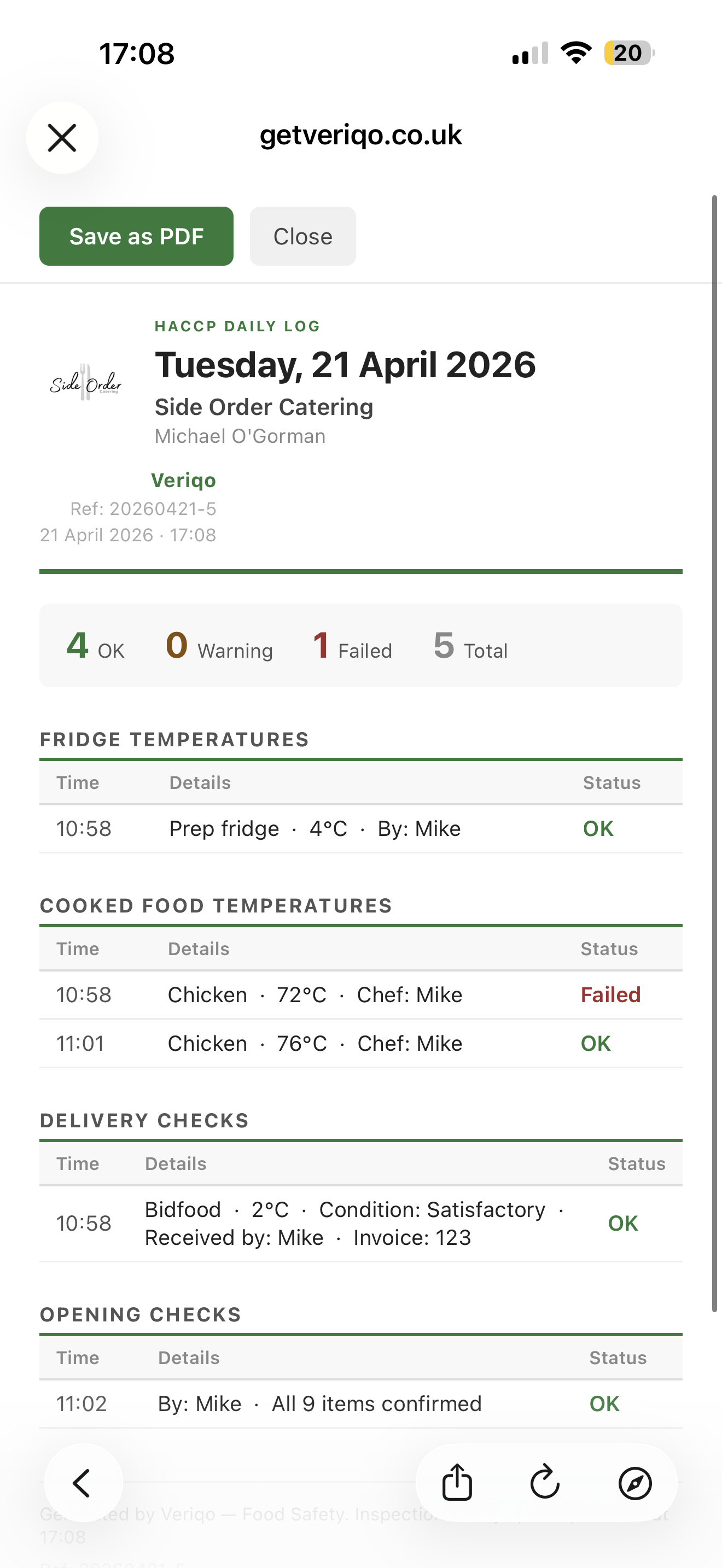Navigate back using the back chevron
The image size is (722, 1568).
point(83,1483)
